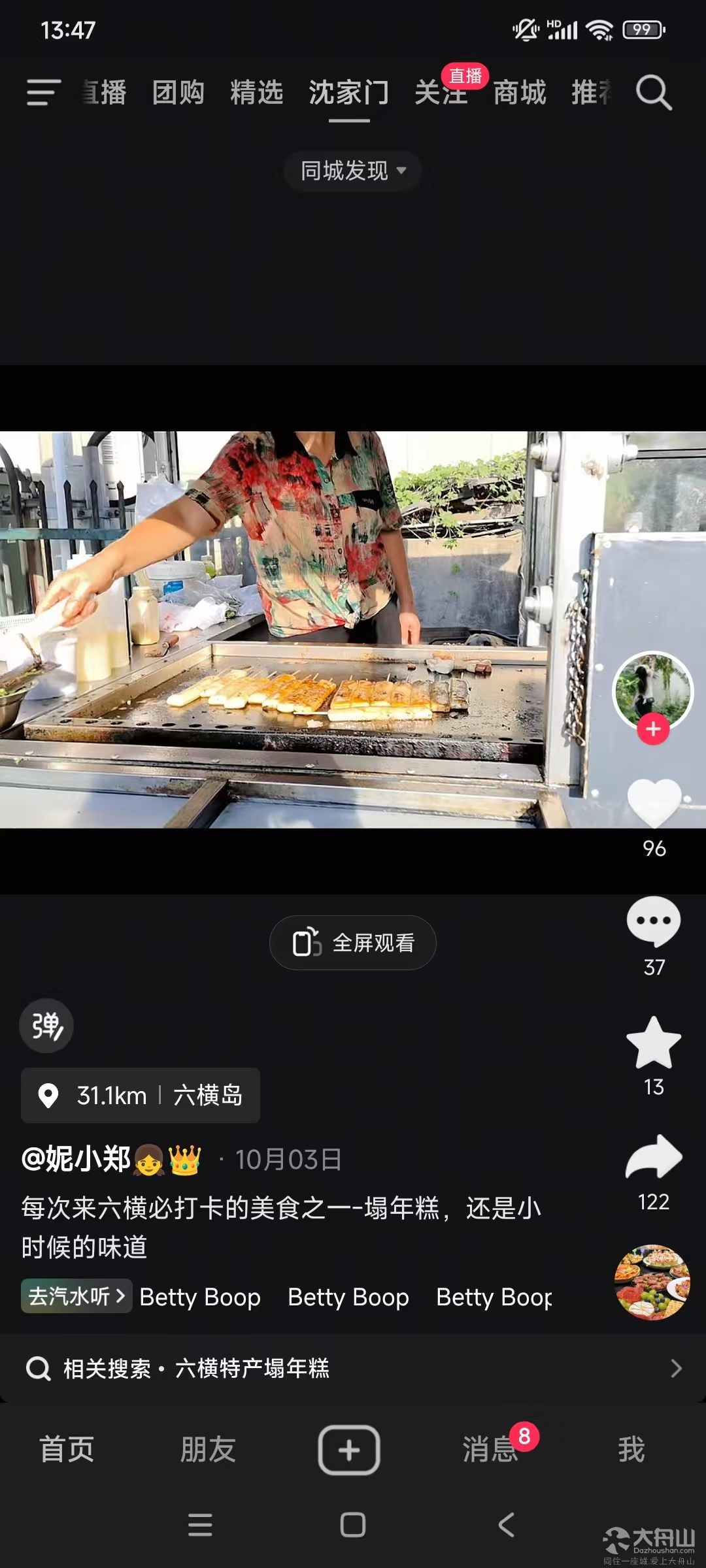Open 妮小郑's profile from the username
The image size is (706, 1568).
pos(77,1160)
